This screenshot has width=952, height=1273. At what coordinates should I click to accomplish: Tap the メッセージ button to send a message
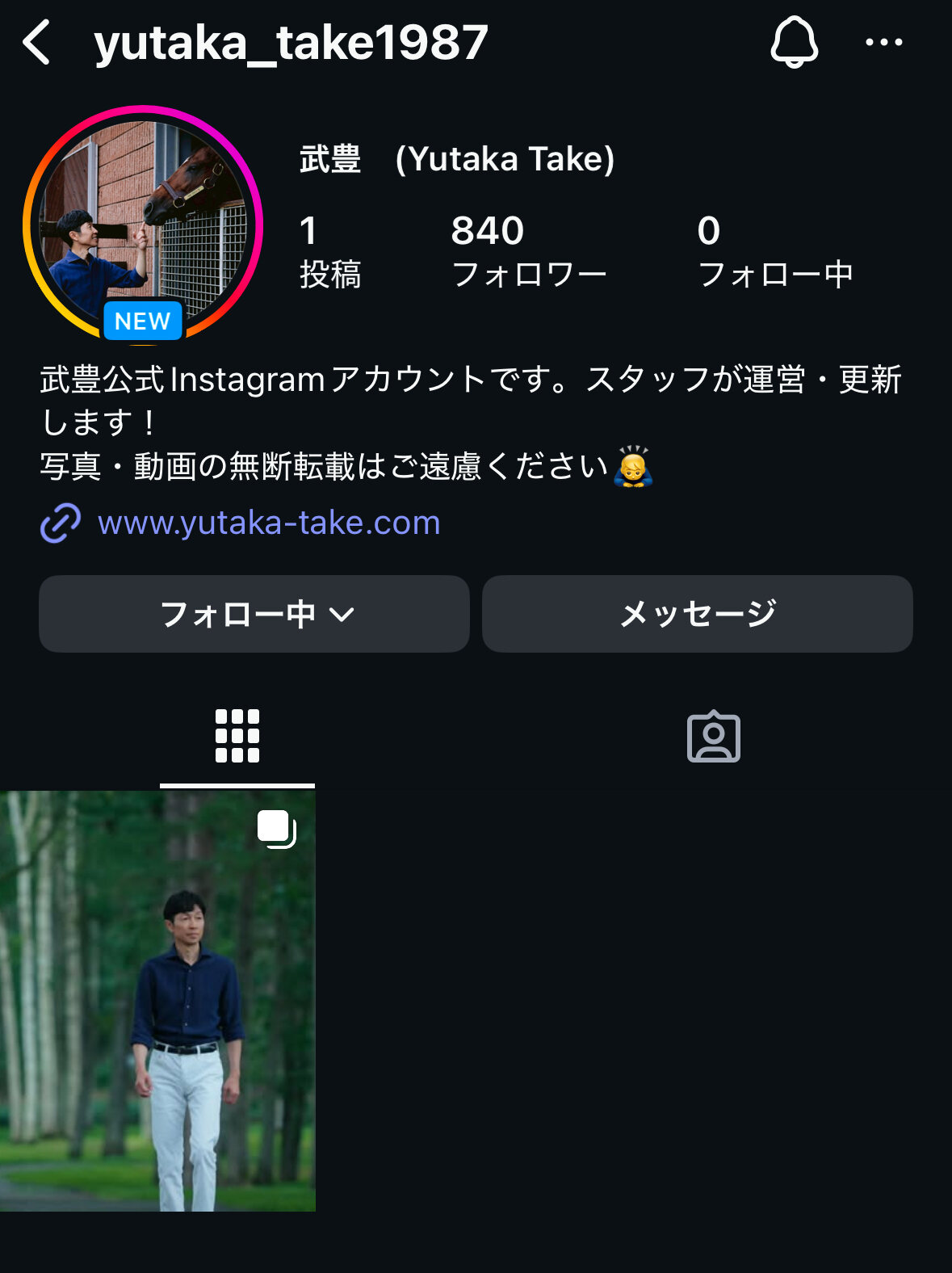(697, 614)
